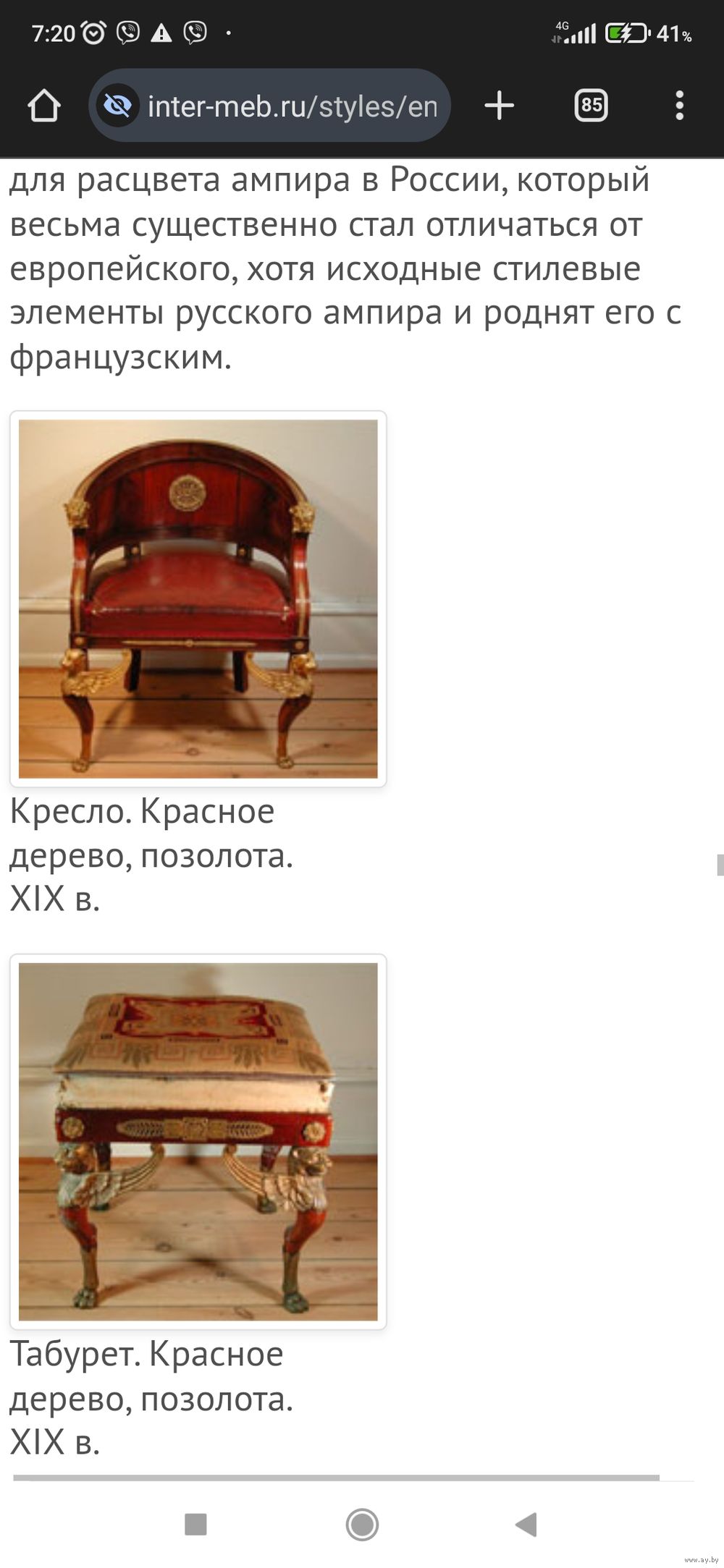Image resolution: width=724 pixels, height=1568 pixels.
Task: Open the browser overflow menu
Action: (x=679, y=106)
